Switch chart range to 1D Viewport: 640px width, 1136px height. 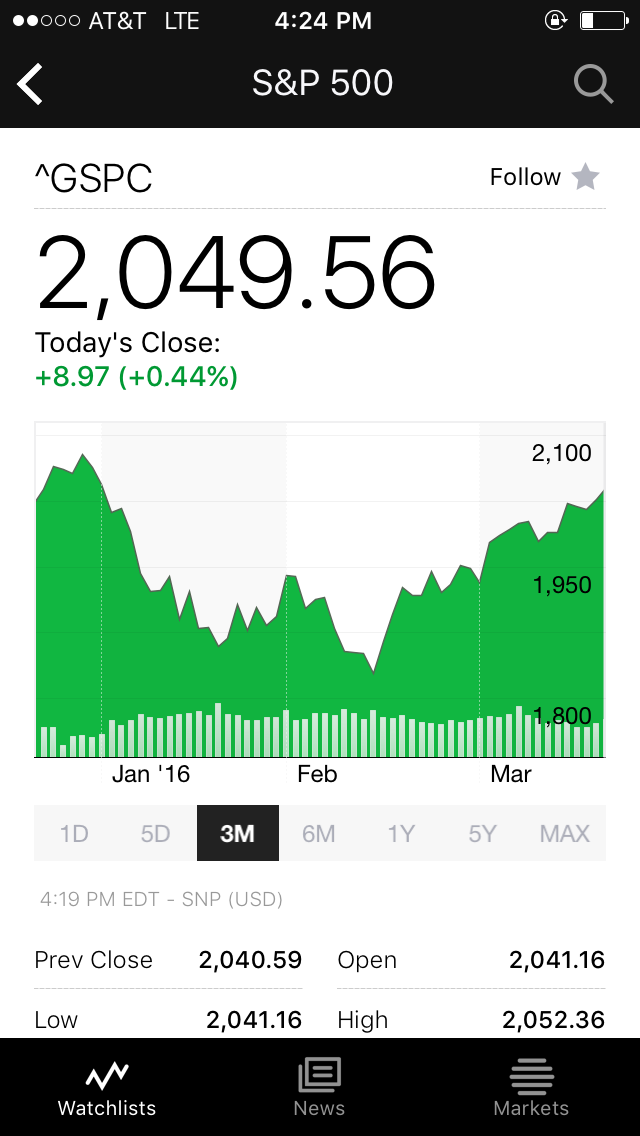[74, 833]
